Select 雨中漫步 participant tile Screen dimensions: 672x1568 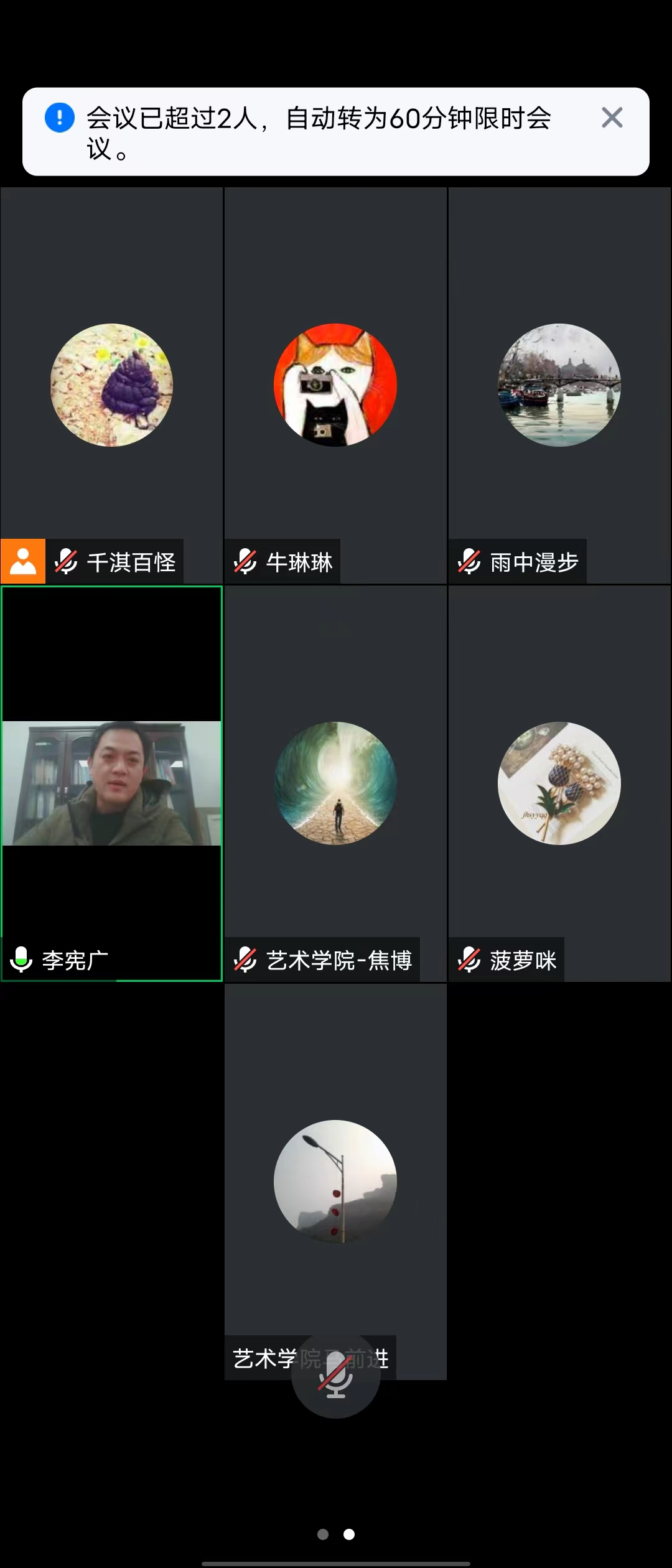click(559, 386)
